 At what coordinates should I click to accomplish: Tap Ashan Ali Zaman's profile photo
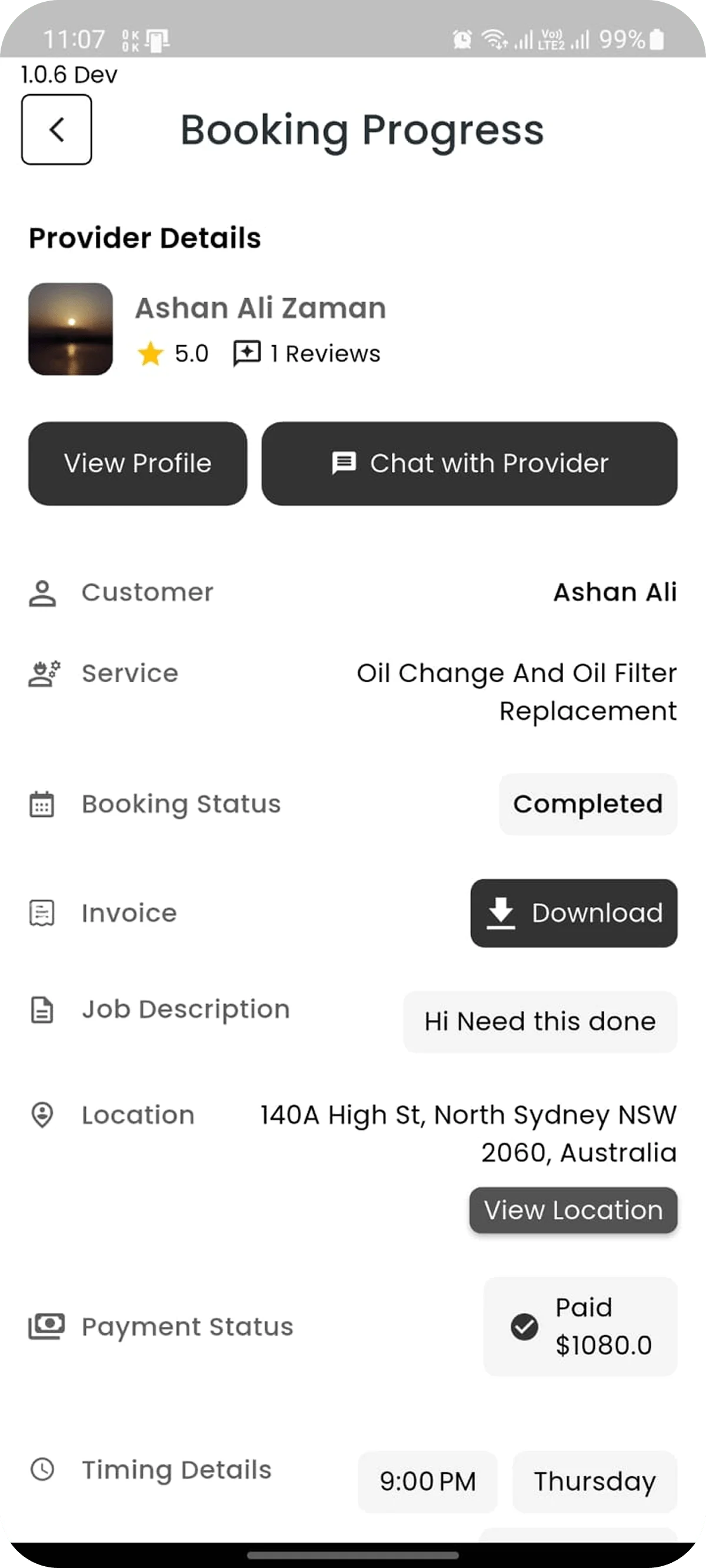[71, 329]
